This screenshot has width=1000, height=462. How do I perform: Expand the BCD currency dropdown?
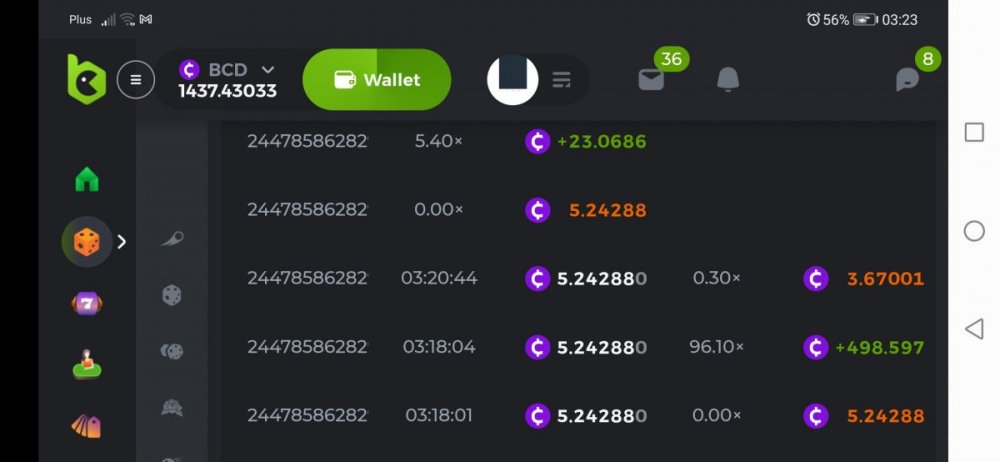tap(267, 69)
